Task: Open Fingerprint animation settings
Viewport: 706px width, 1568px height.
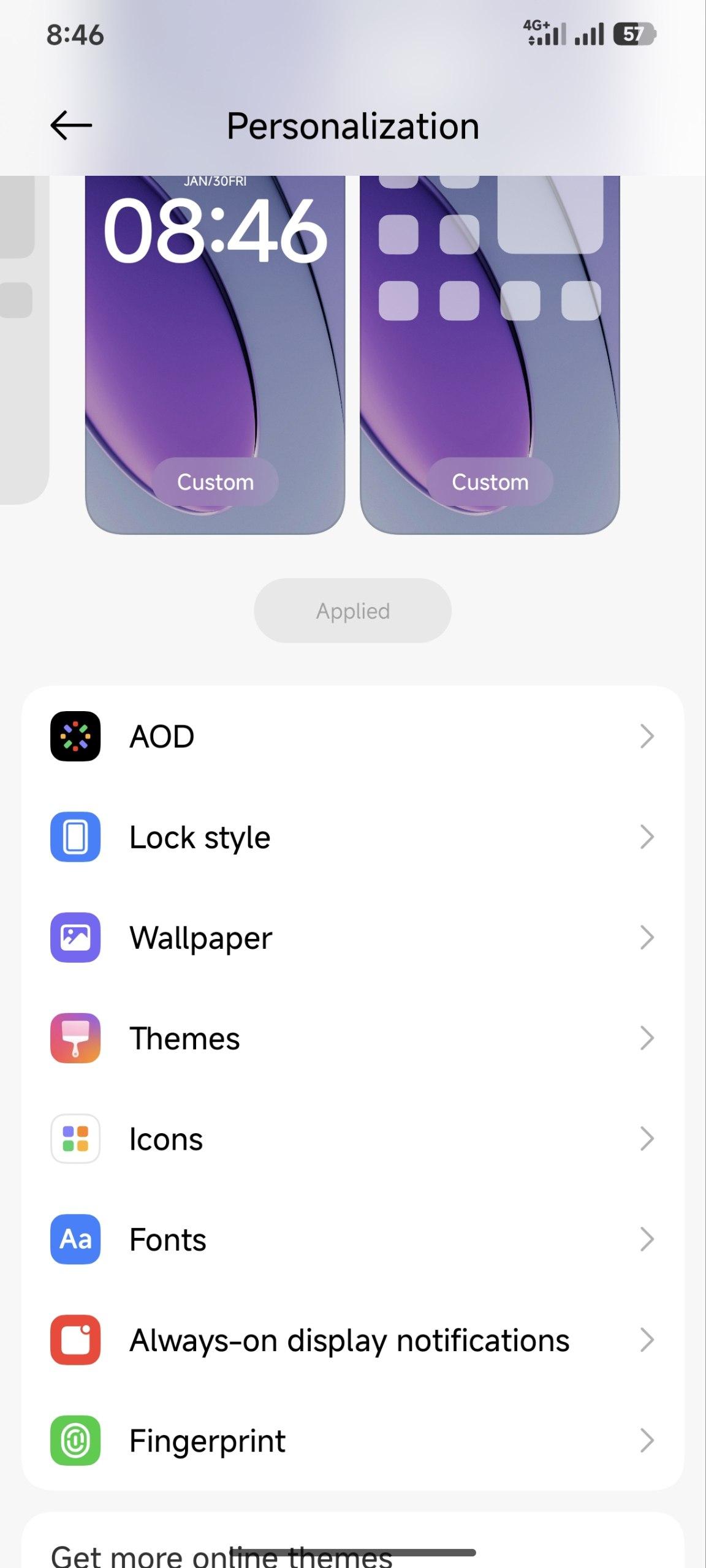Action: point(352,1441)
